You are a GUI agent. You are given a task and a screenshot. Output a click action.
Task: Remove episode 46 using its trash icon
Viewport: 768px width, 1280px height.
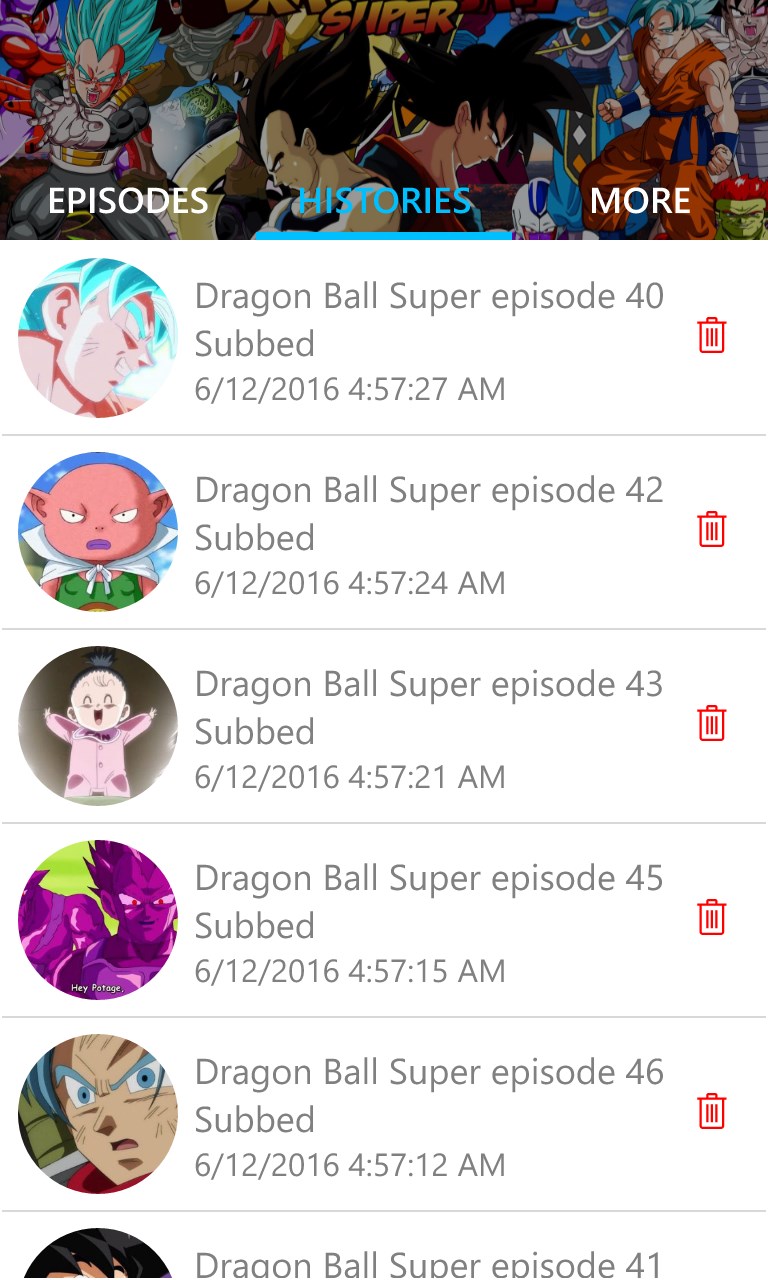[x=711, y=1111]
